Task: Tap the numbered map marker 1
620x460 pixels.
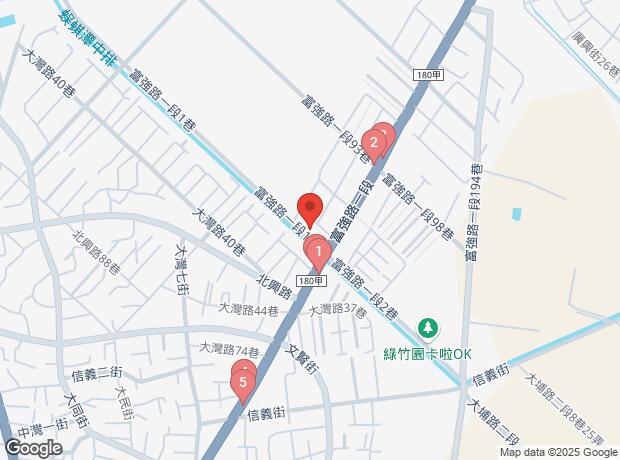Action: 318,252
